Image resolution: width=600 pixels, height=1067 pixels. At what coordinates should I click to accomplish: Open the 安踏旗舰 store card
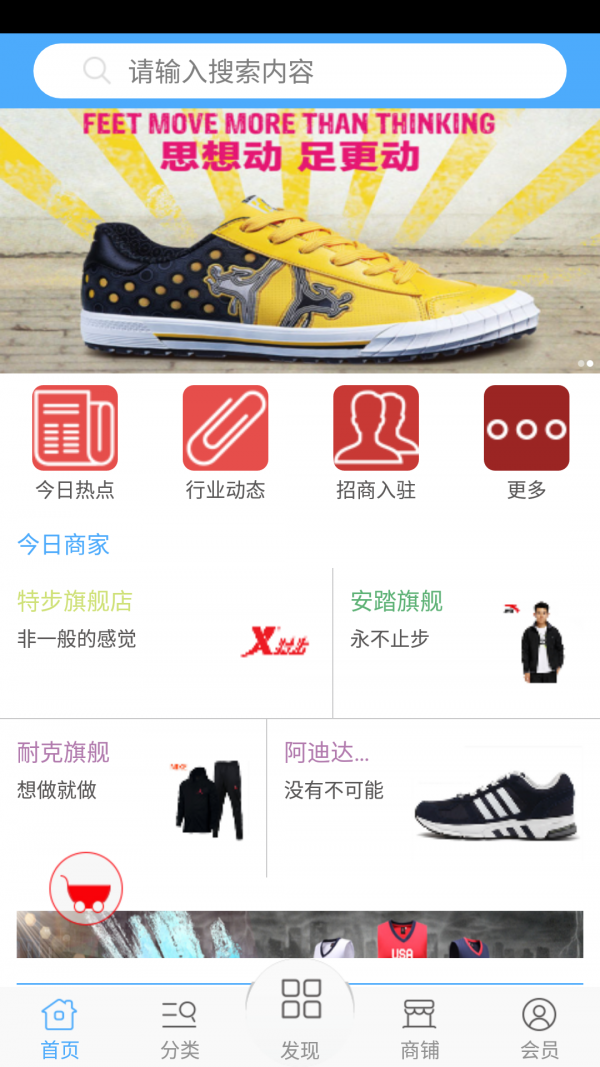point(466,642)
